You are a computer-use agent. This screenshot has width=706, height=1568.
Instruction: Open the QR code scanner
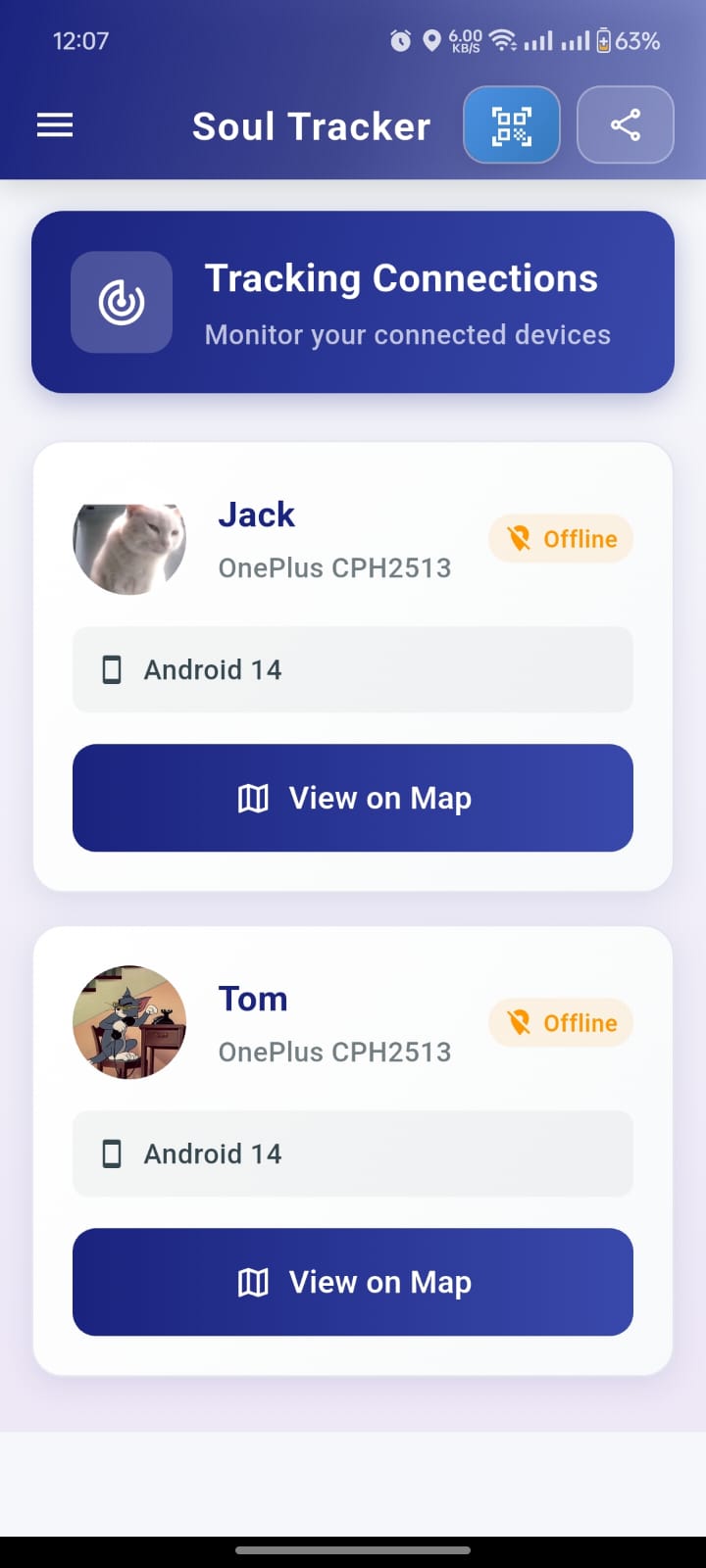[x=511, y=125]
